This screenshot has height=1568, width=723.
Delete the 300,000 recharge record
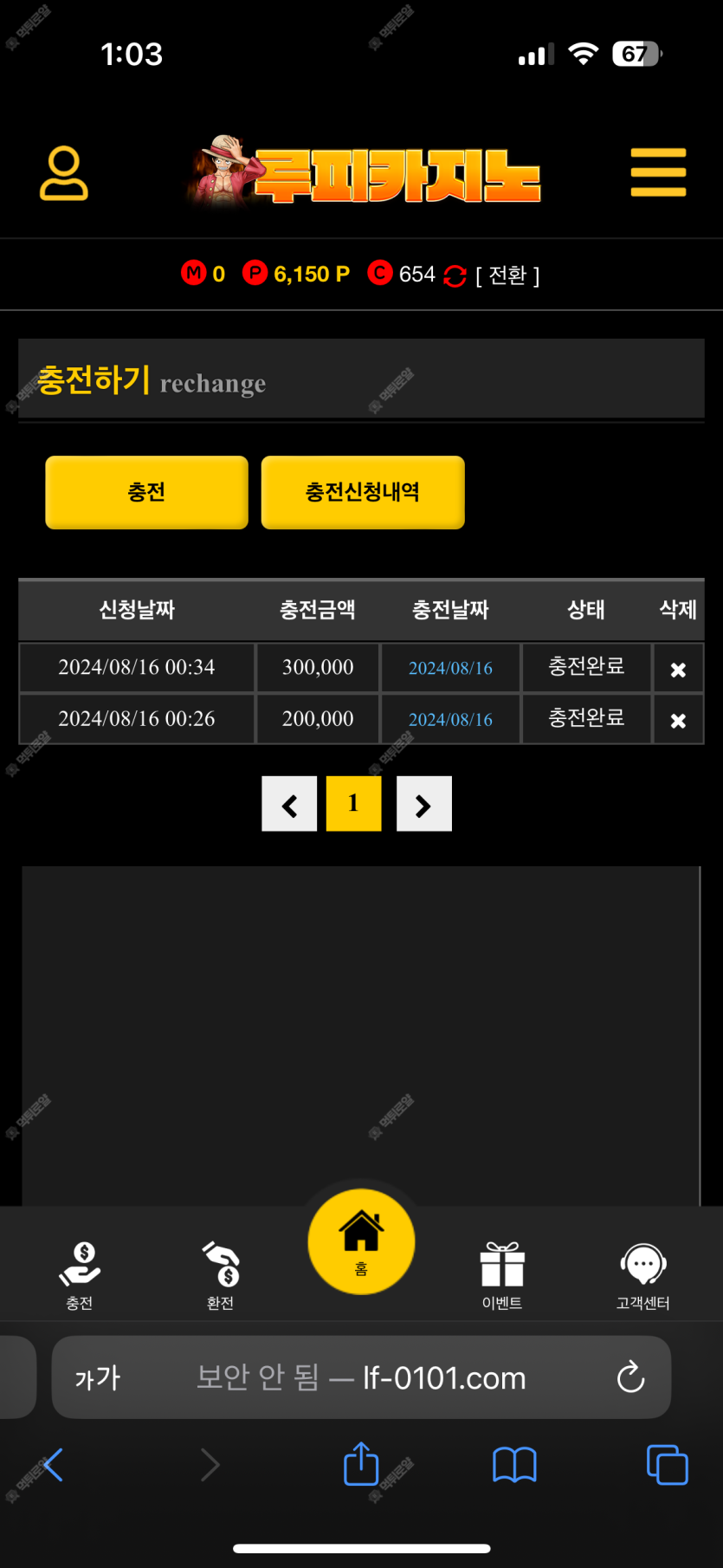click(678, 669)
